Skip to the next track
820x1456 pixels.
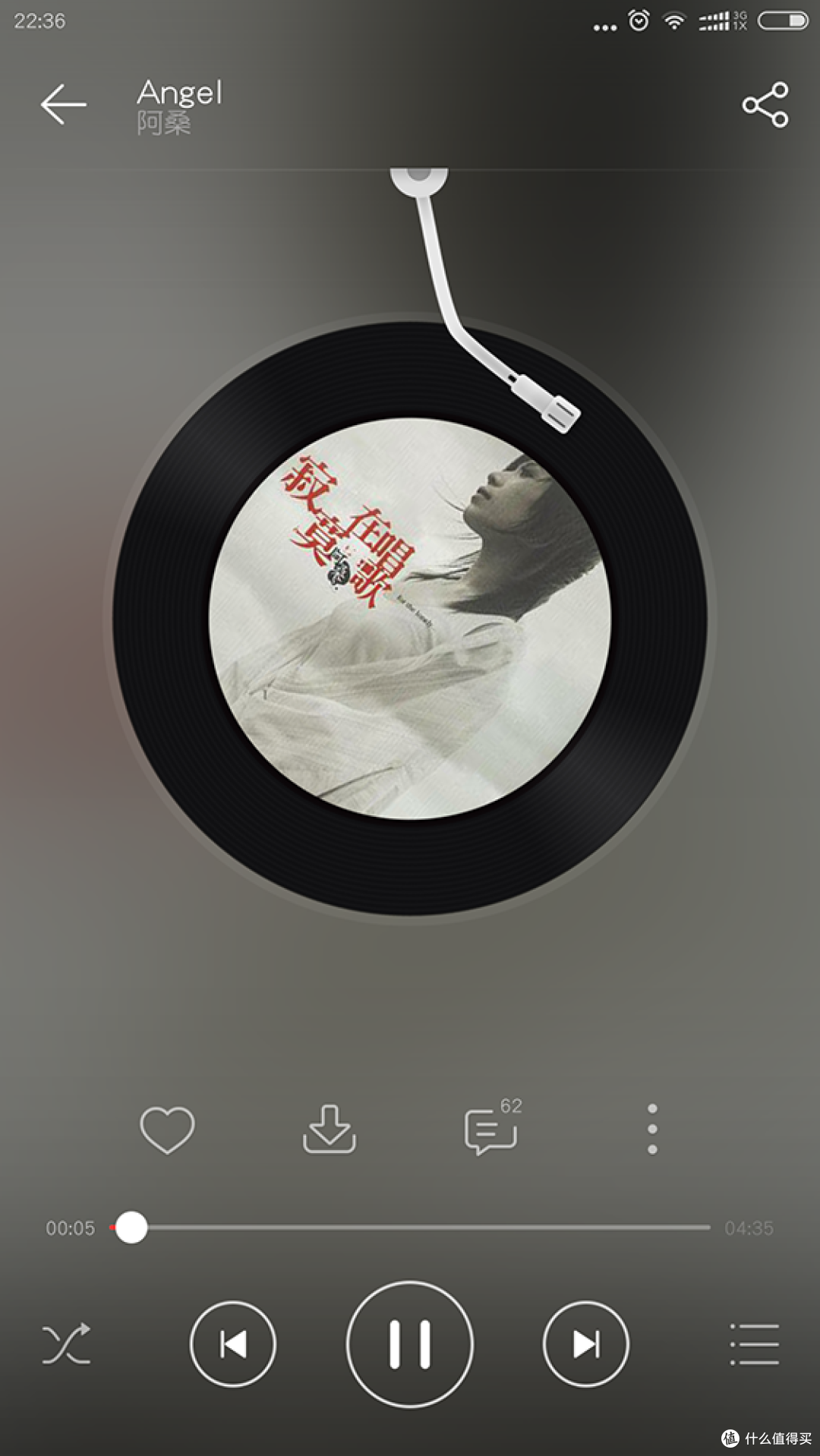pyautogui.click(x=586, y=1344)
